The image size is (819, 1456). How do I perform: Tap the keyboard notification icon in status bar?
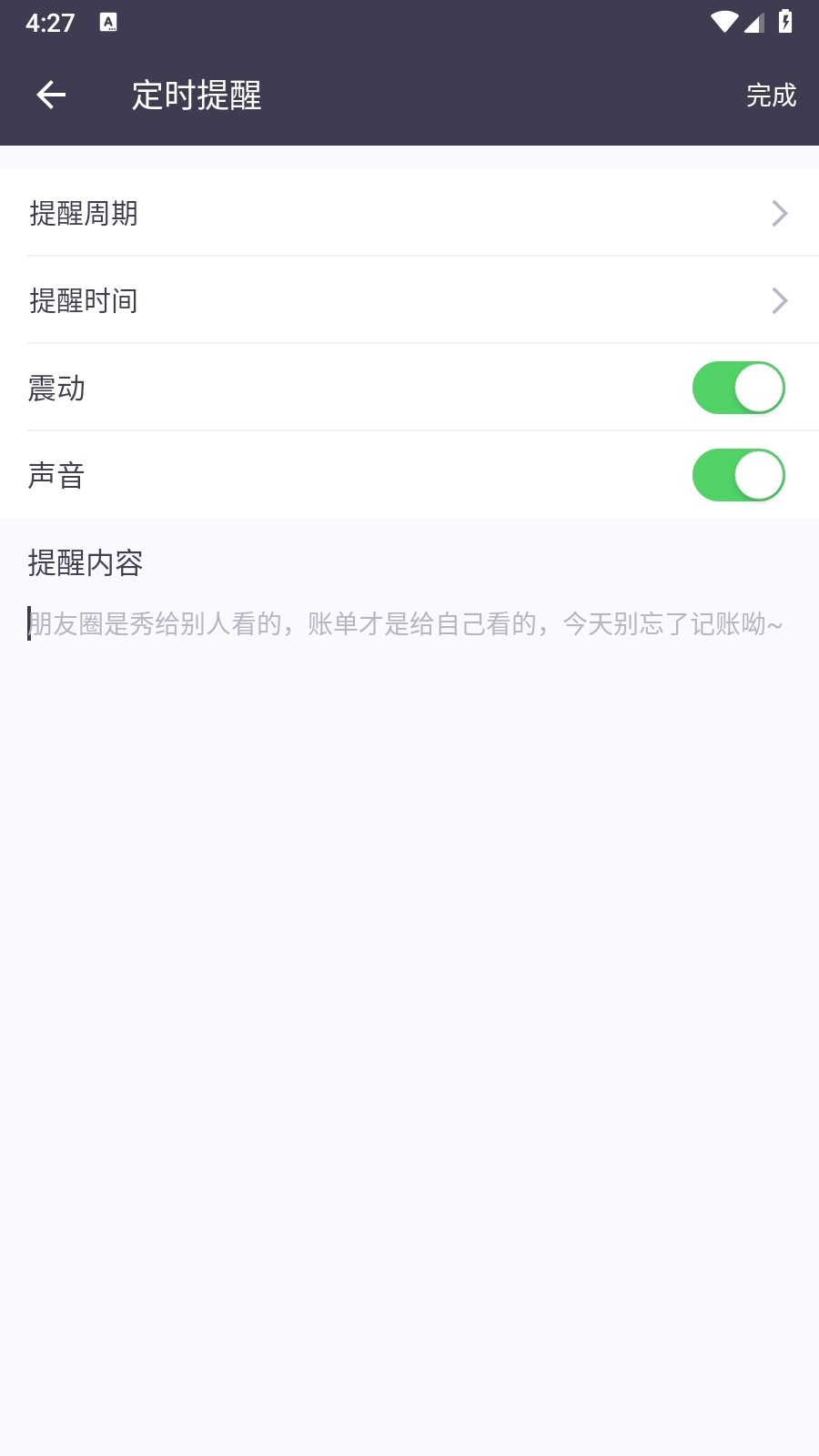coord(109,23)
